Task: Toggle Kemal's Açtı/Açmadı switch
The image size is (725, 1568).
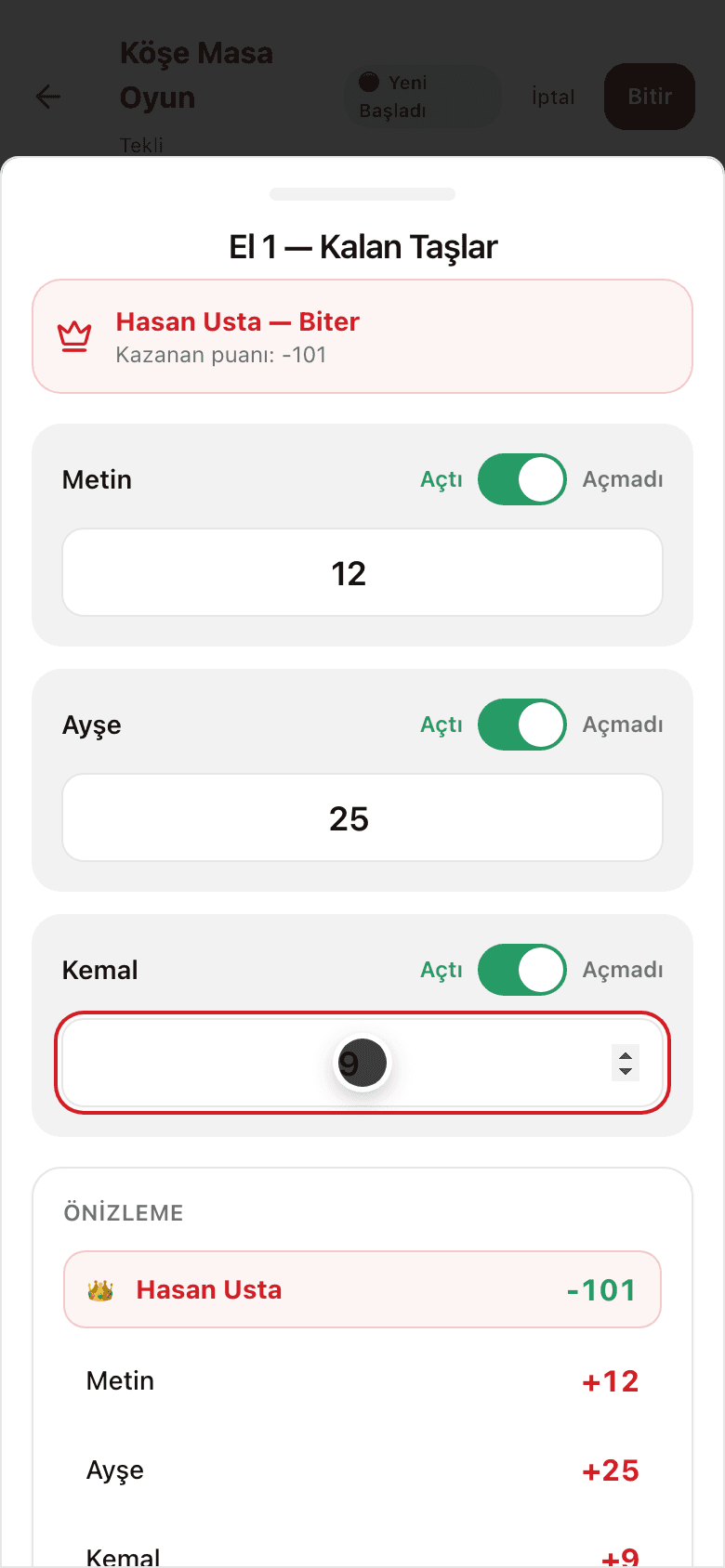Action: click(522, 970)
